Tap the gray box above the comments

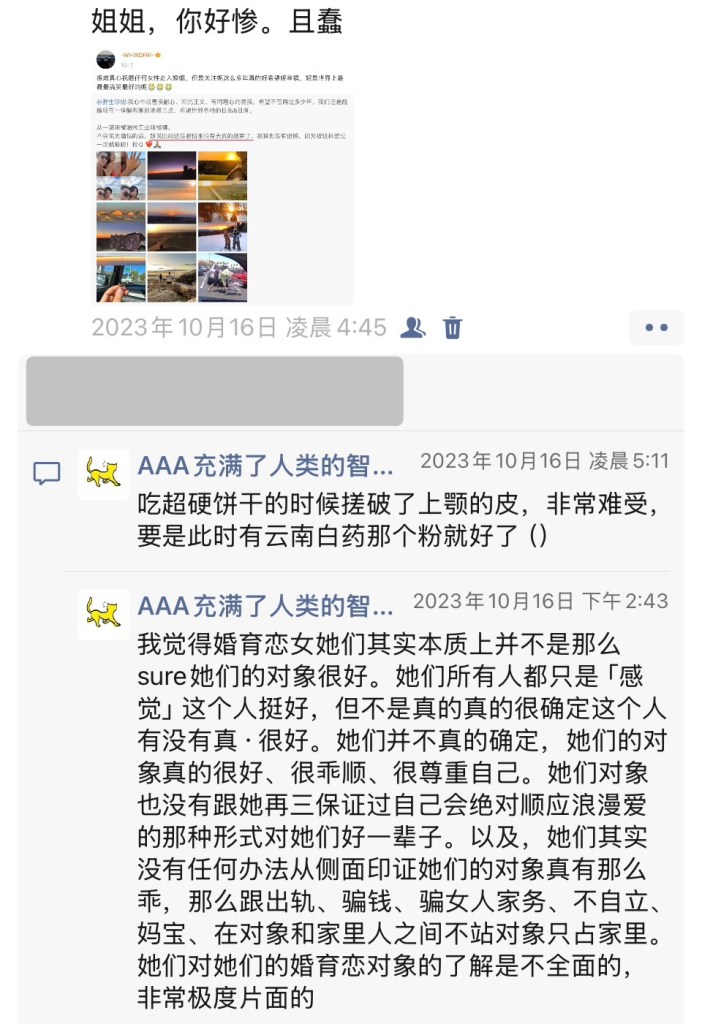215,391
